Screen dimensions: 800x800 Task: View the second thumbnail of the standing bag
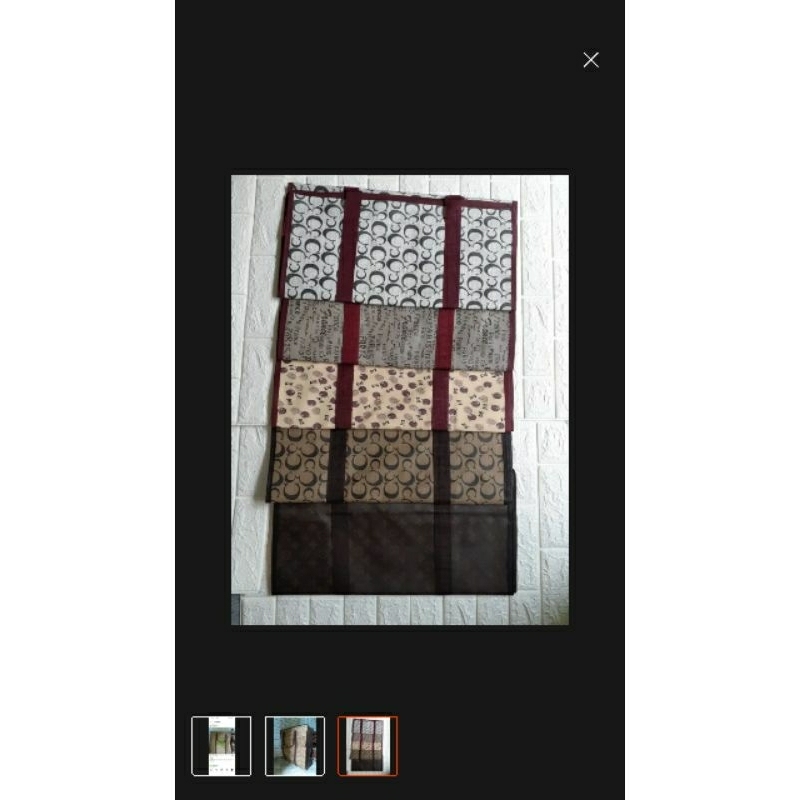click(x=294, y=746)
